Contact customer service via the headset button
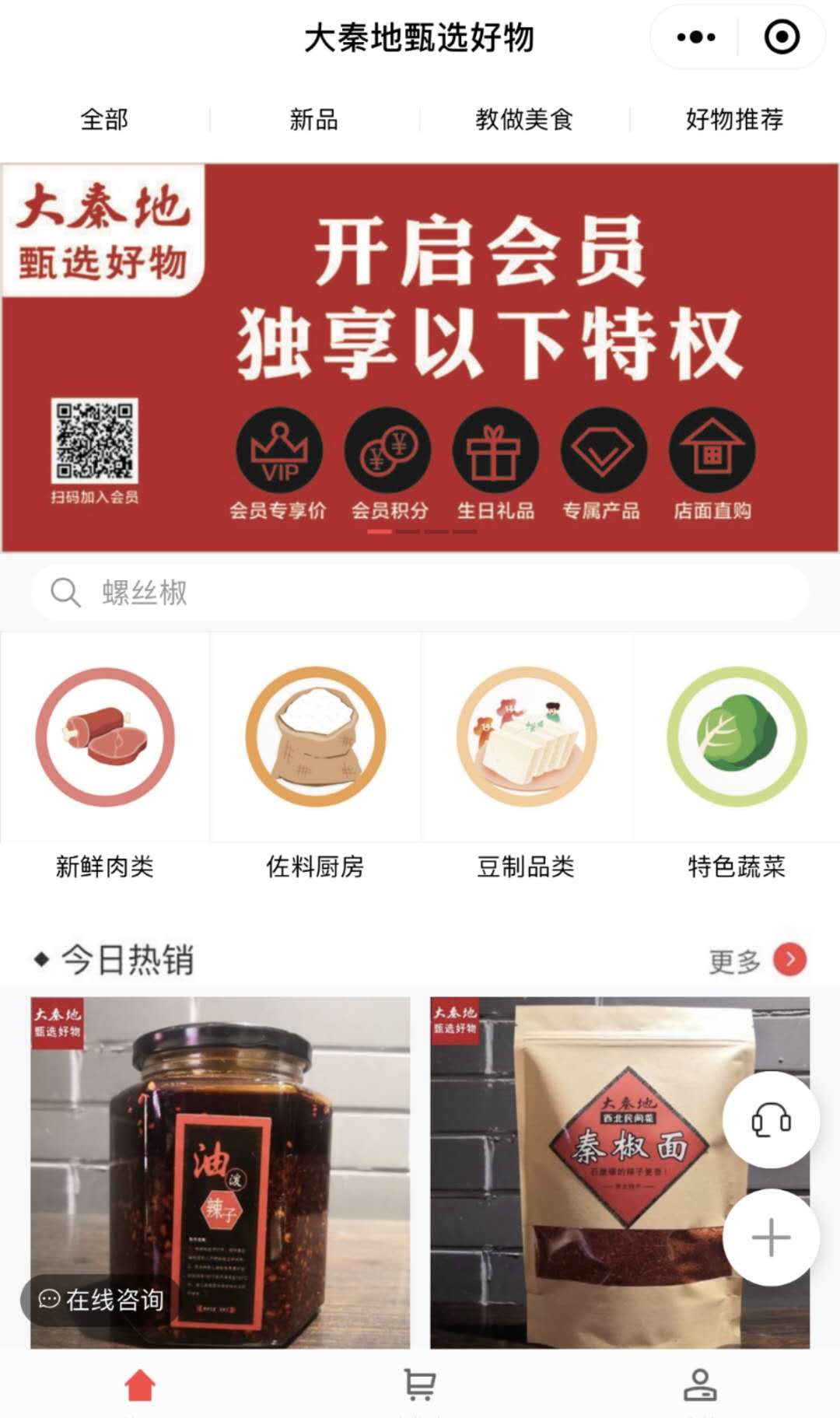Viewport: 840px width, 1418px height. click(771, 1120)
